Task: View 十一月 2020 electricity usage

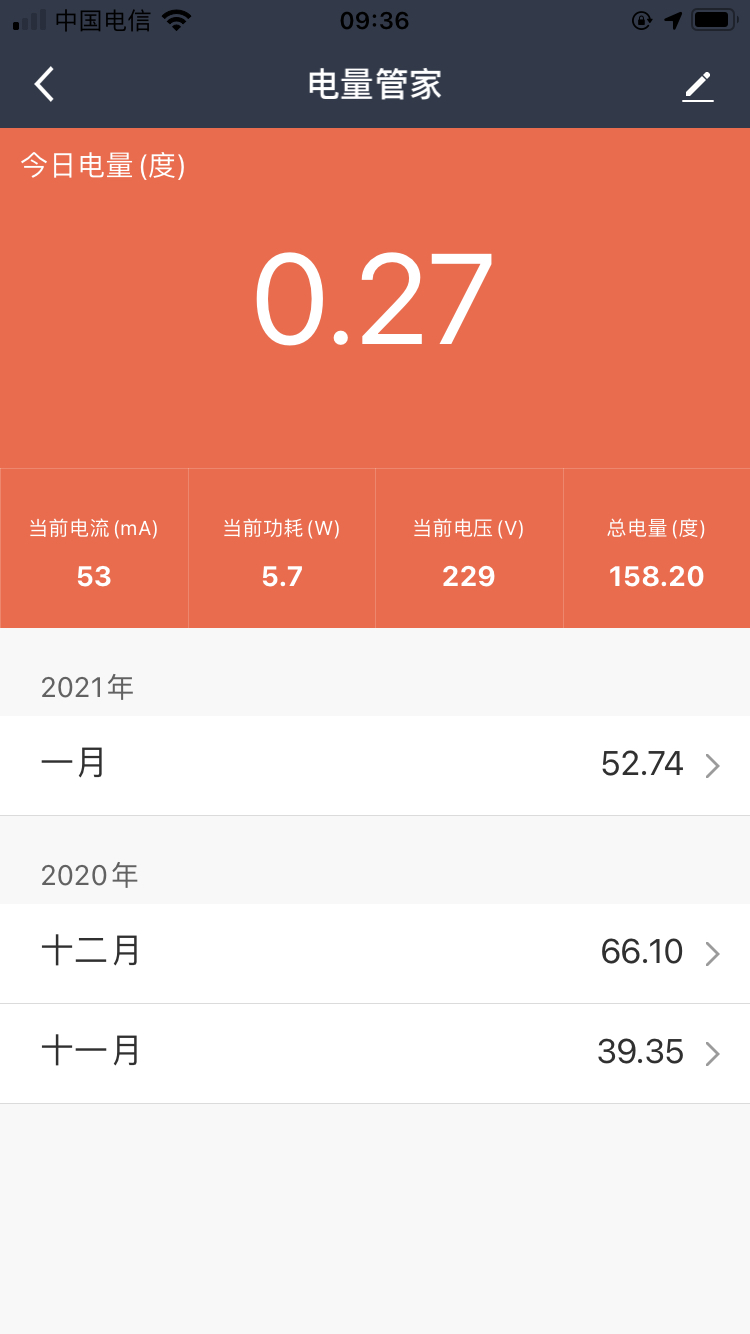Action: click(375, 1053)
